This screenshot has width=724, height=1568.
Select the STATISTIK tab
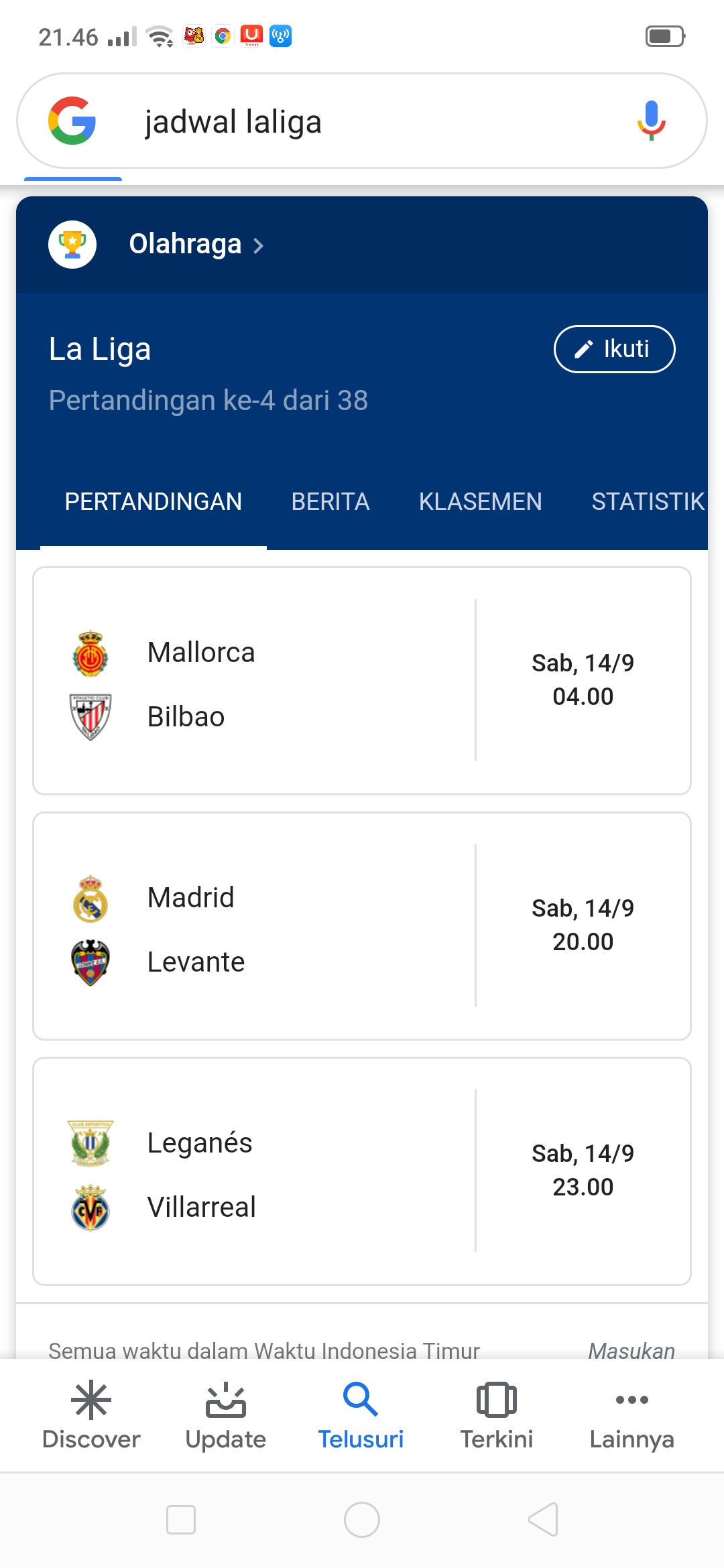click(648, 502)
